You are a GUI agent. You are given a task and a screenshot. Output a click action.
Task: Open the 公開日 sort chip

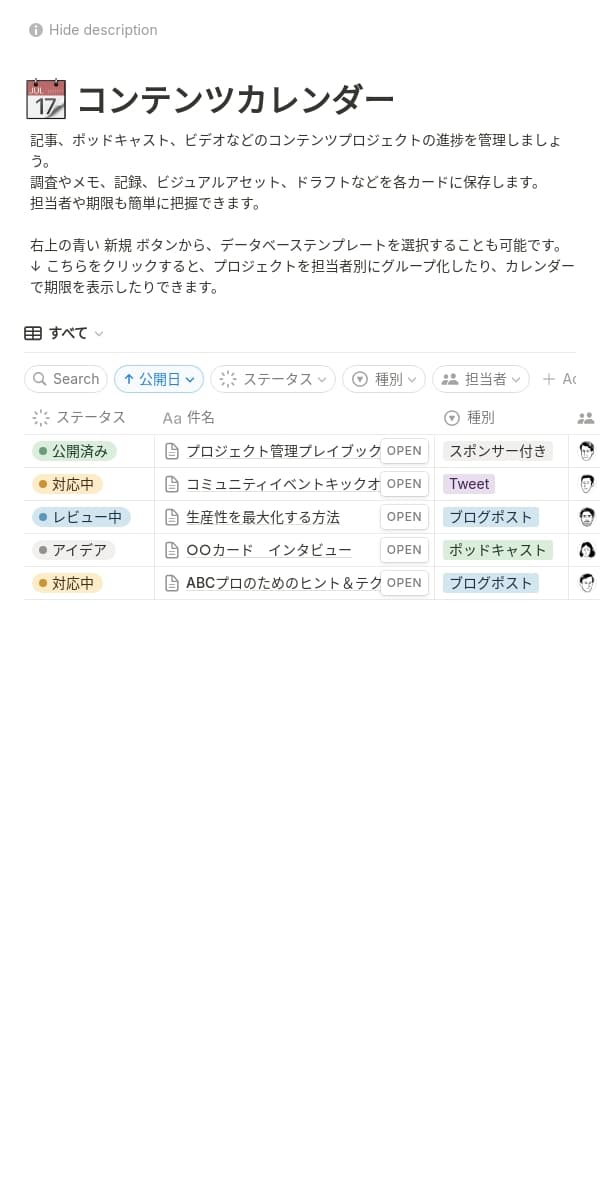(159, 379)
